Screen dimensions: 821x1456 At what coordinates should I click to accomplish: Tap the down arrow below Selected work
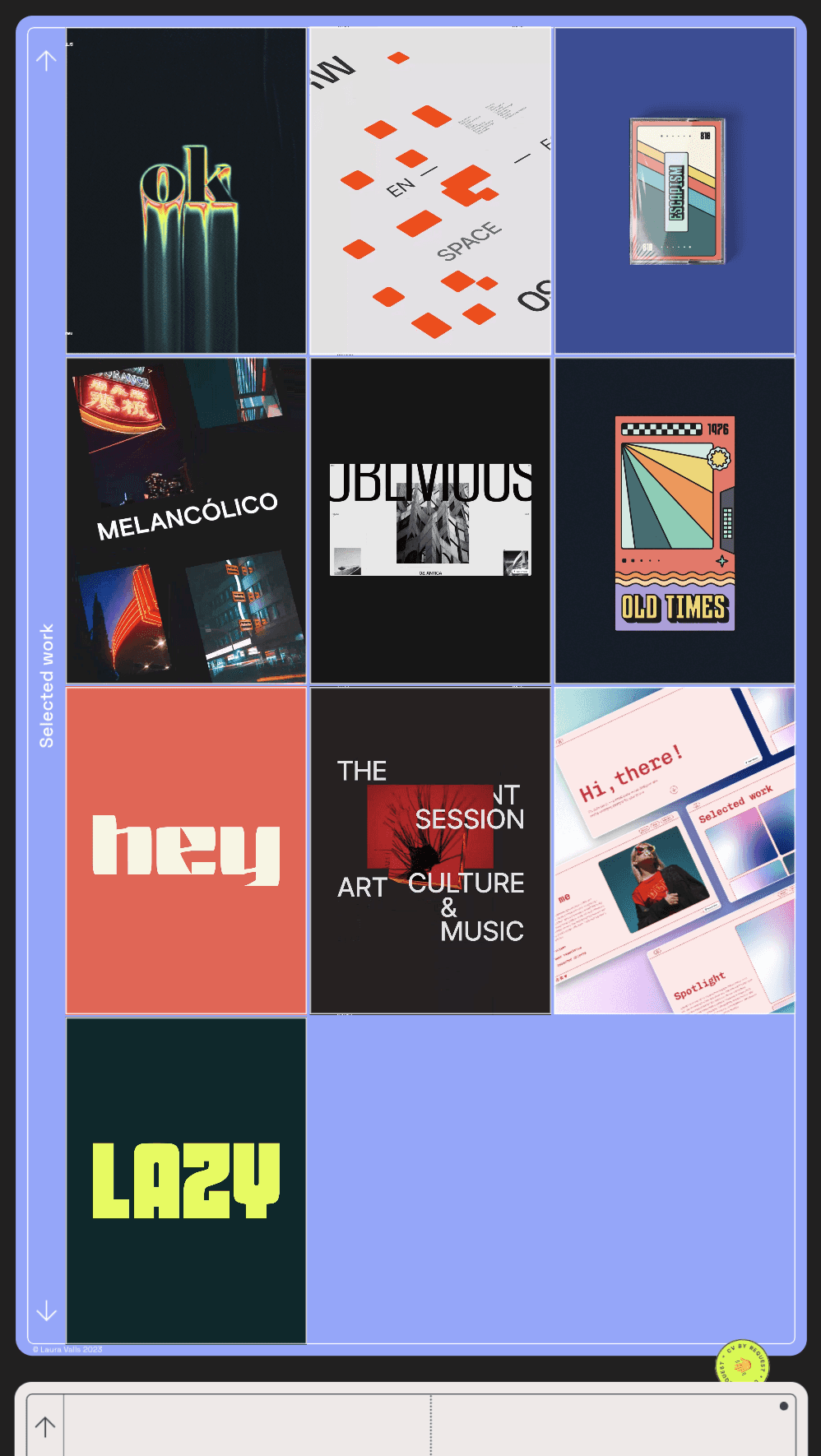46,1310
